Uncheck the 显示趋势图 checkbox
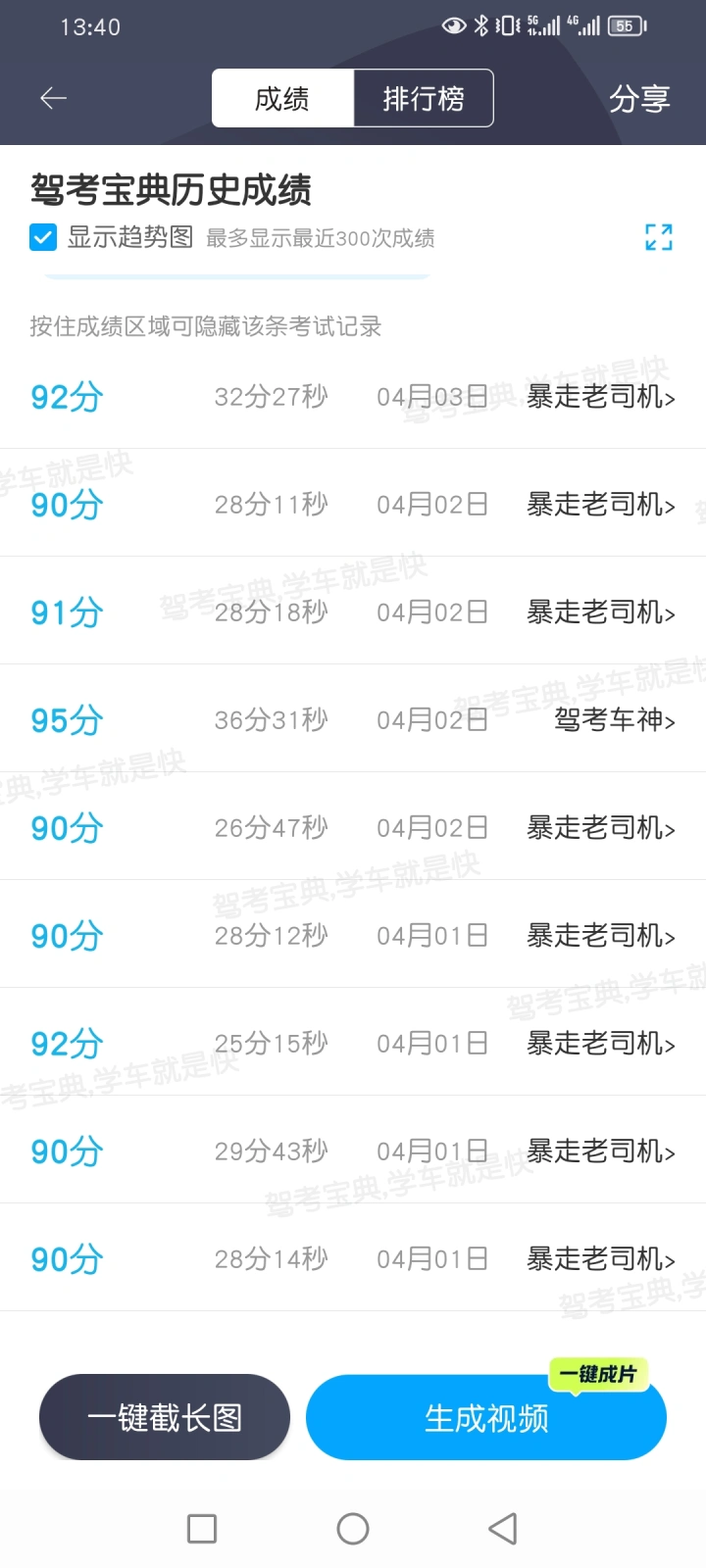Screen dimensions: 706x1568 (x=43, y=237)
